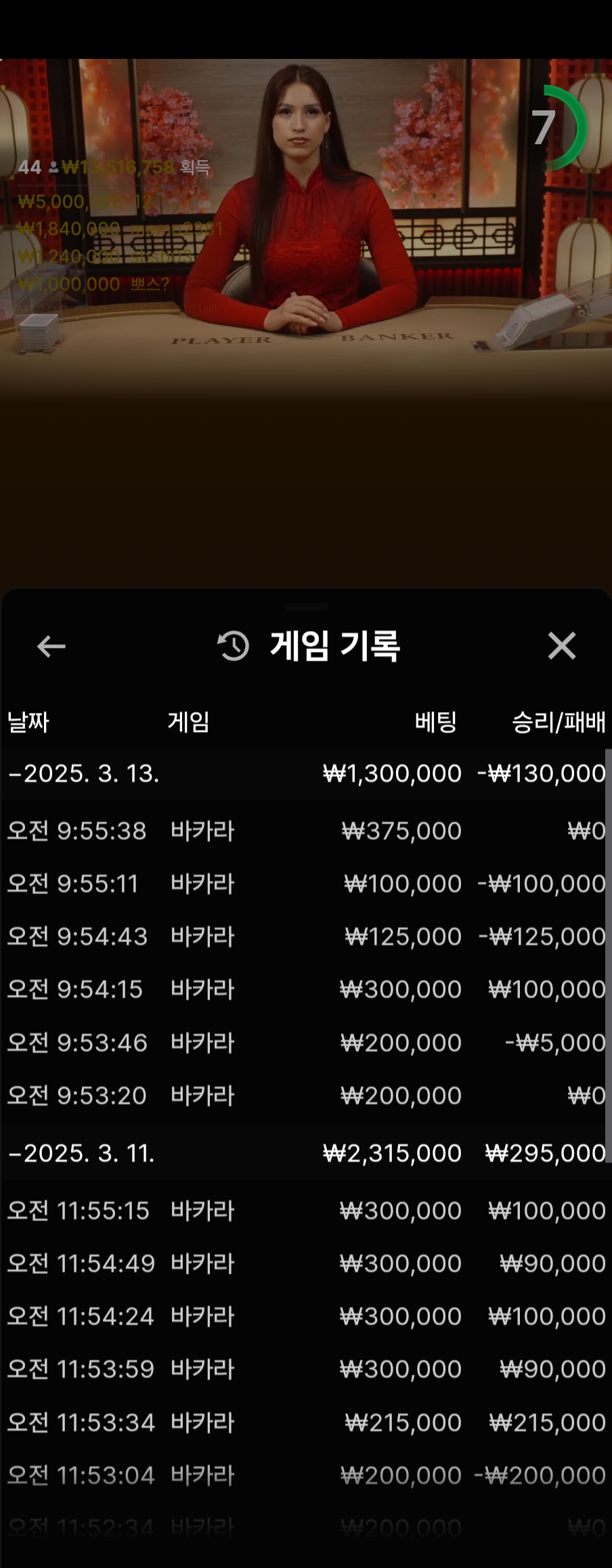
Task: Collapse the 2025. 3. 11. date group
Action: click(x=81, y=1153)
